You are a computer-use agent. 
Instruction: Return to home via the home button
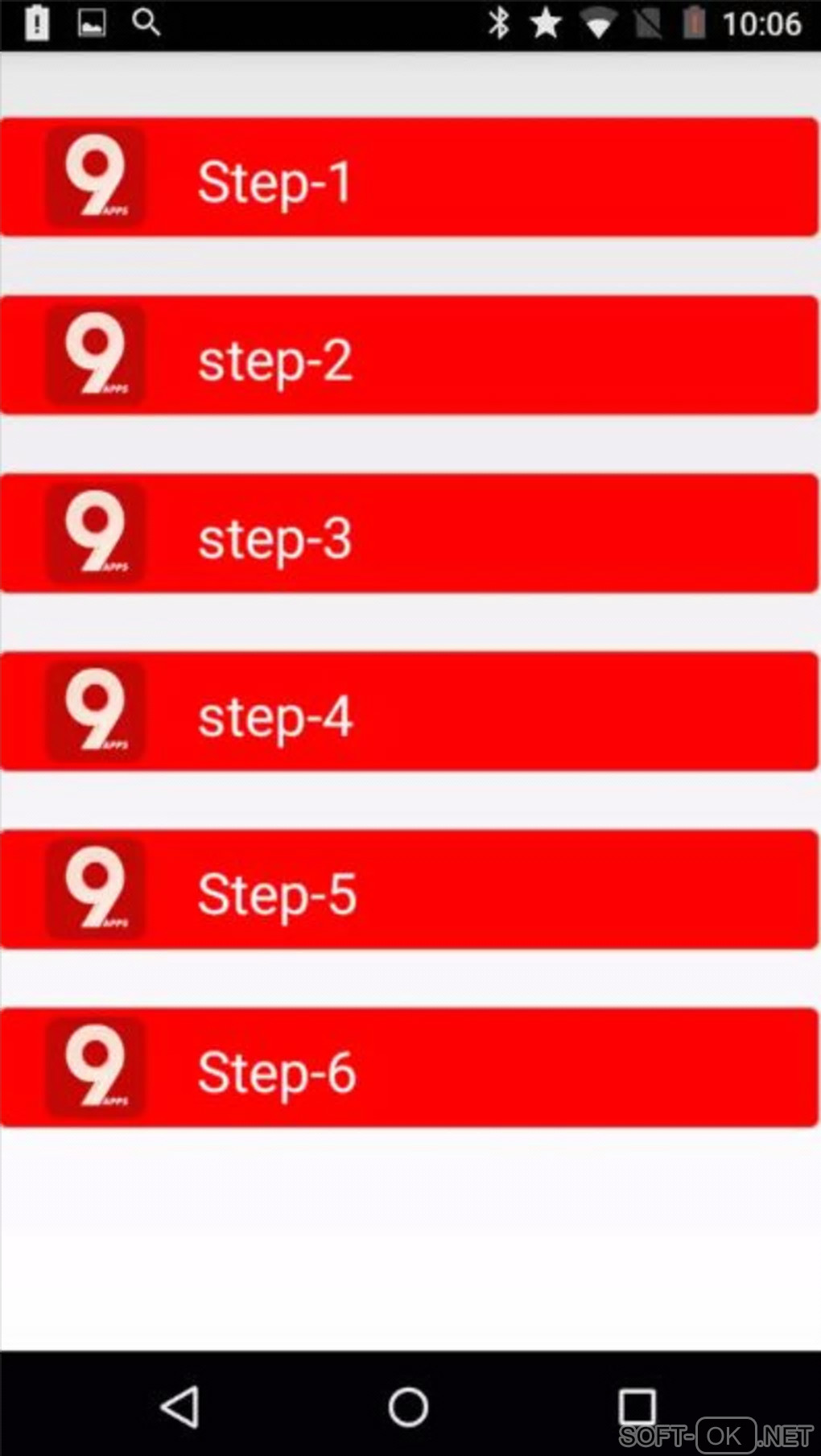point(408,1407)
